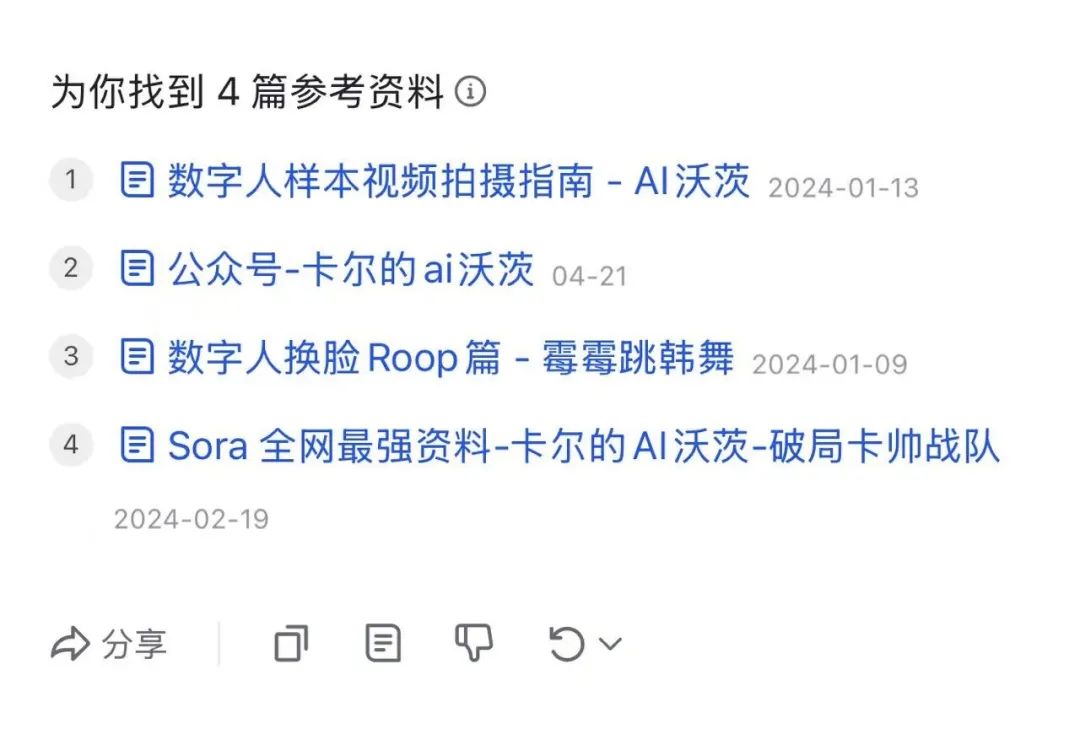
Task: Open Sora 全网最强资料 reference link
Action: pos(583,446)
